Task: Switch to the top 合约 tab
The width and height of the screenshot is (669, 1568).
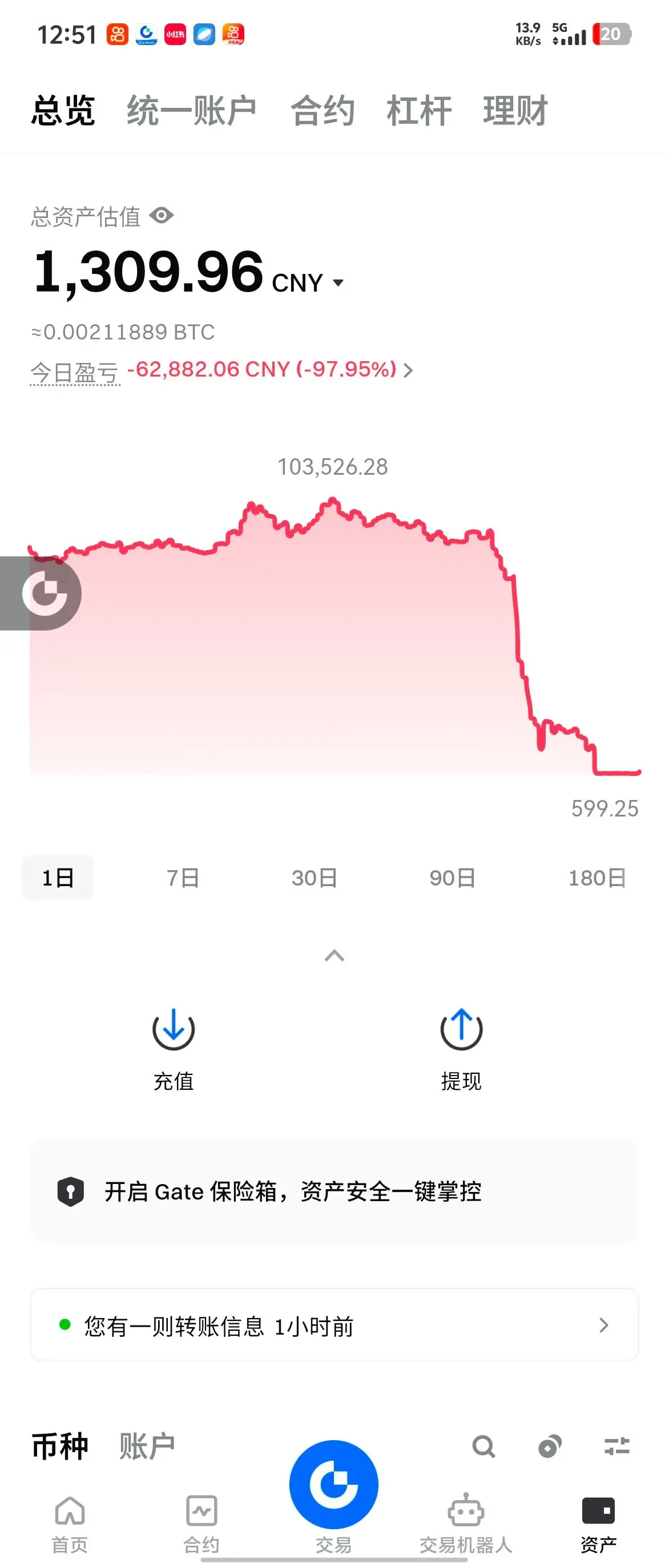Action: coord(323,111)
